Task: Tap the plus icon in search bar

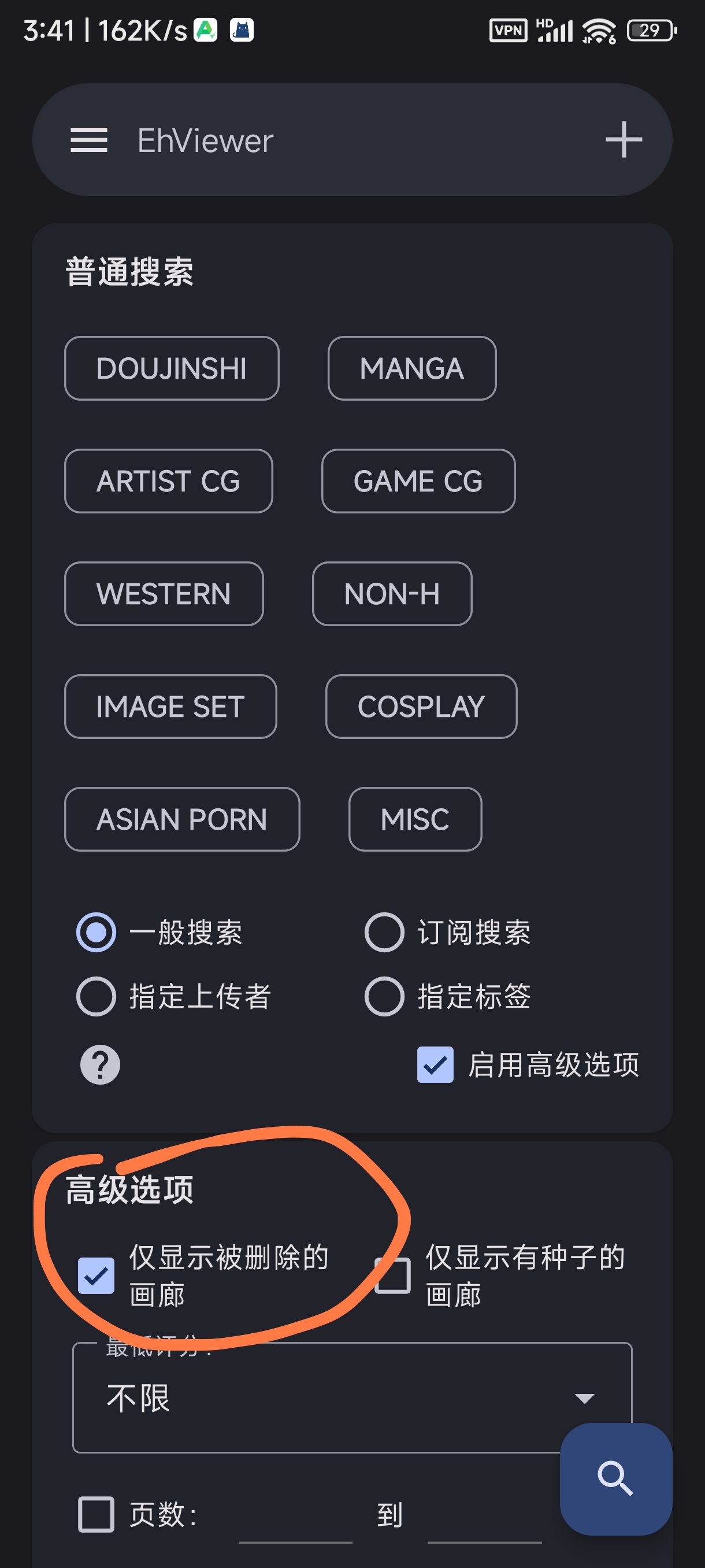Action: (x=624, y=140)
